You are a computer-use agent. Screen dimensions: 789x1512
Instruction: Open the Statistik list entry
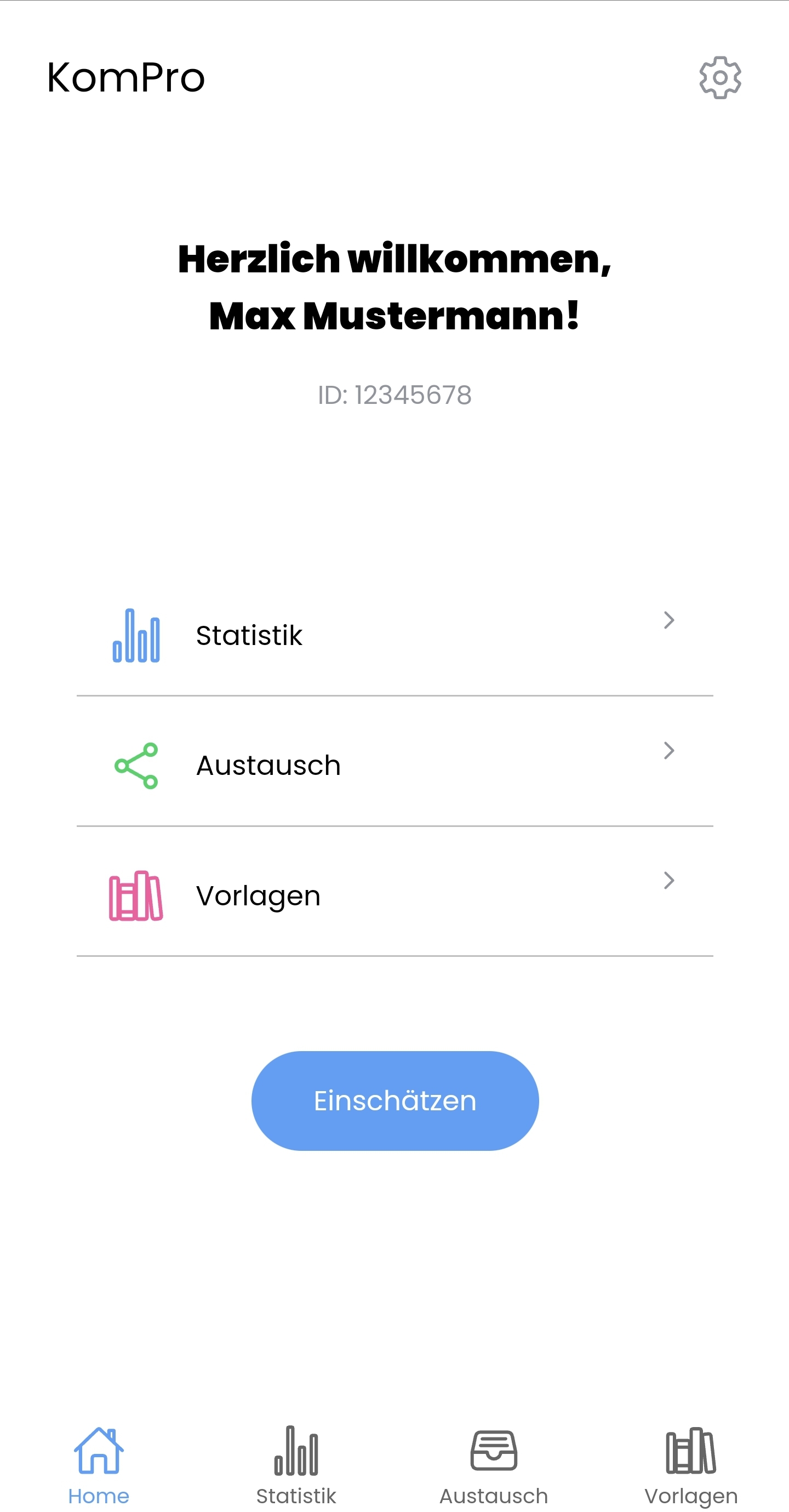click(x=249, y=635)
